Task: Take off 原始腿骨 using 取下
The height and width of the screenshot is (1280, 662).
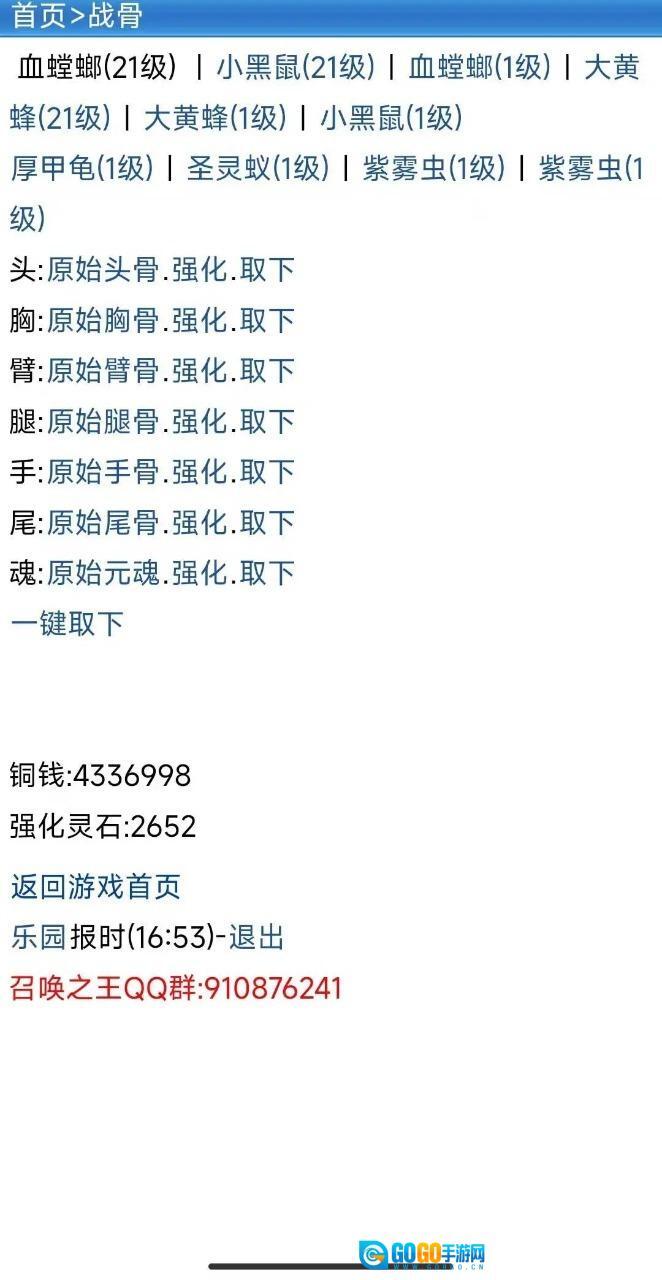Action: (x=267, y=422)
